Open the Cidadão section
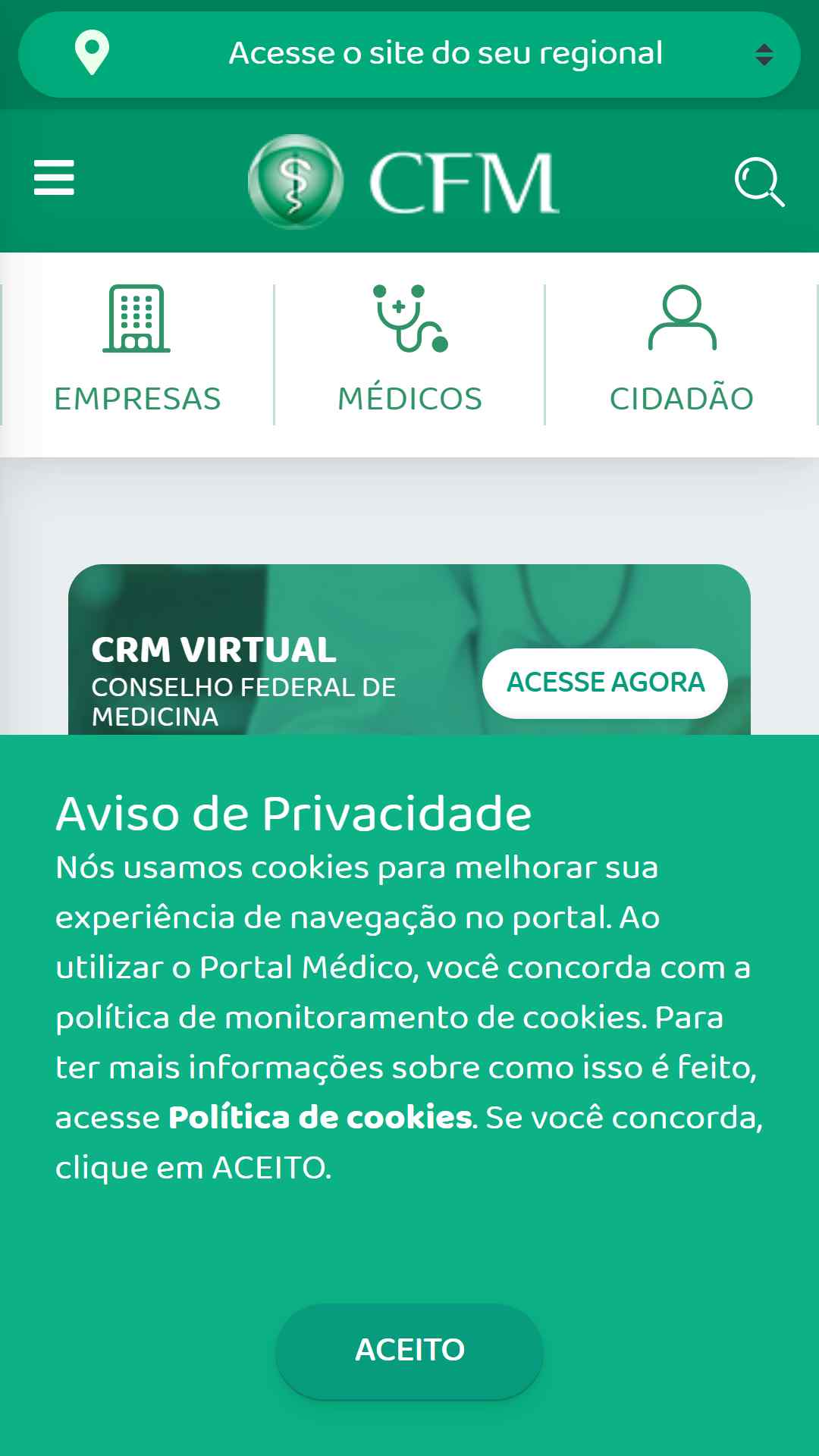 pyautogui.click(x=682, y=353)
